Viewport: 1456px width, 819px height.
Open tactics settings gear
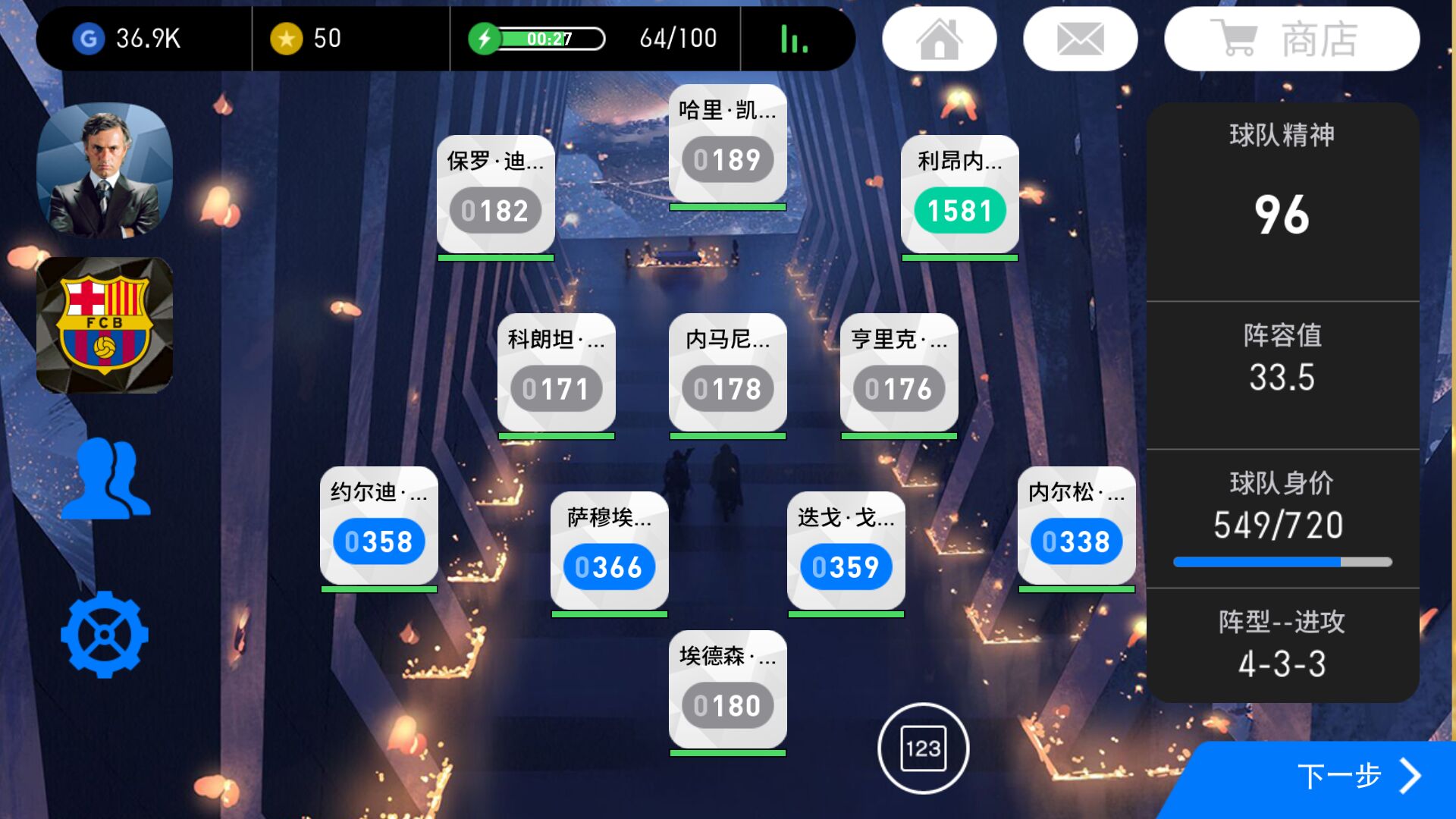click(105, 634)
